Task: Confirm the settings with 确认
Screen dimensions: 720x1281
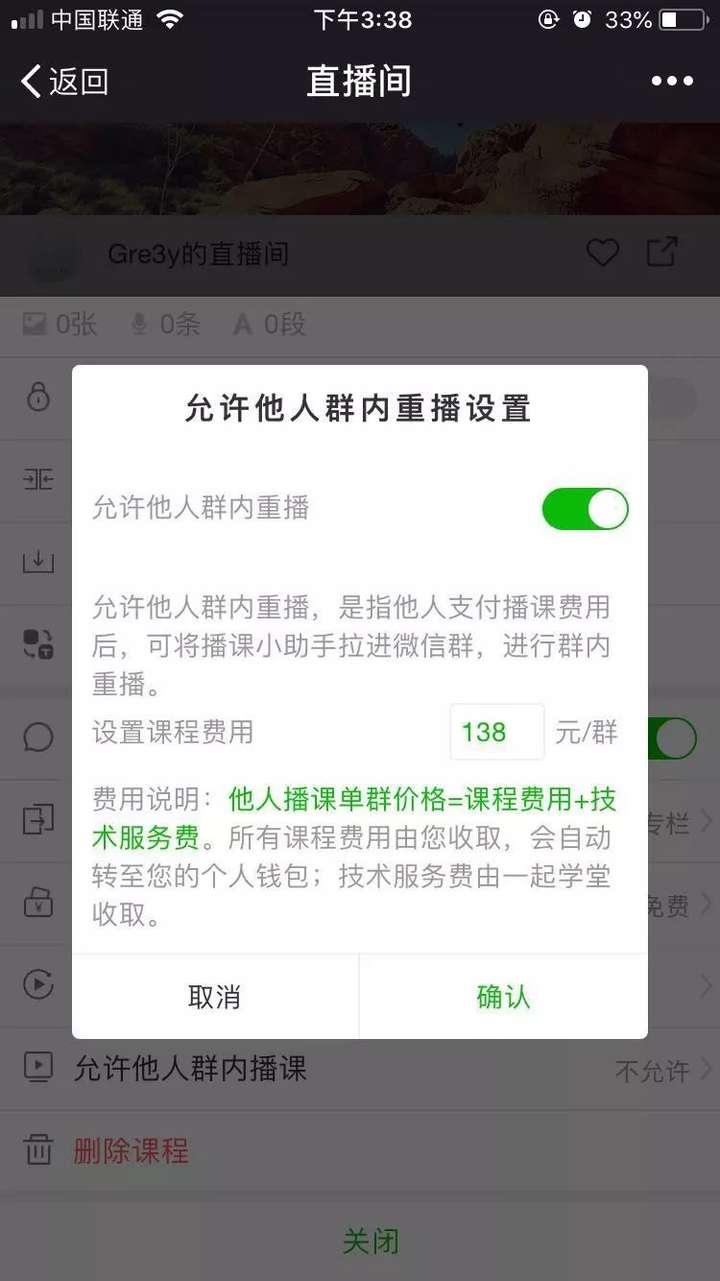Action: coord(503,997)
